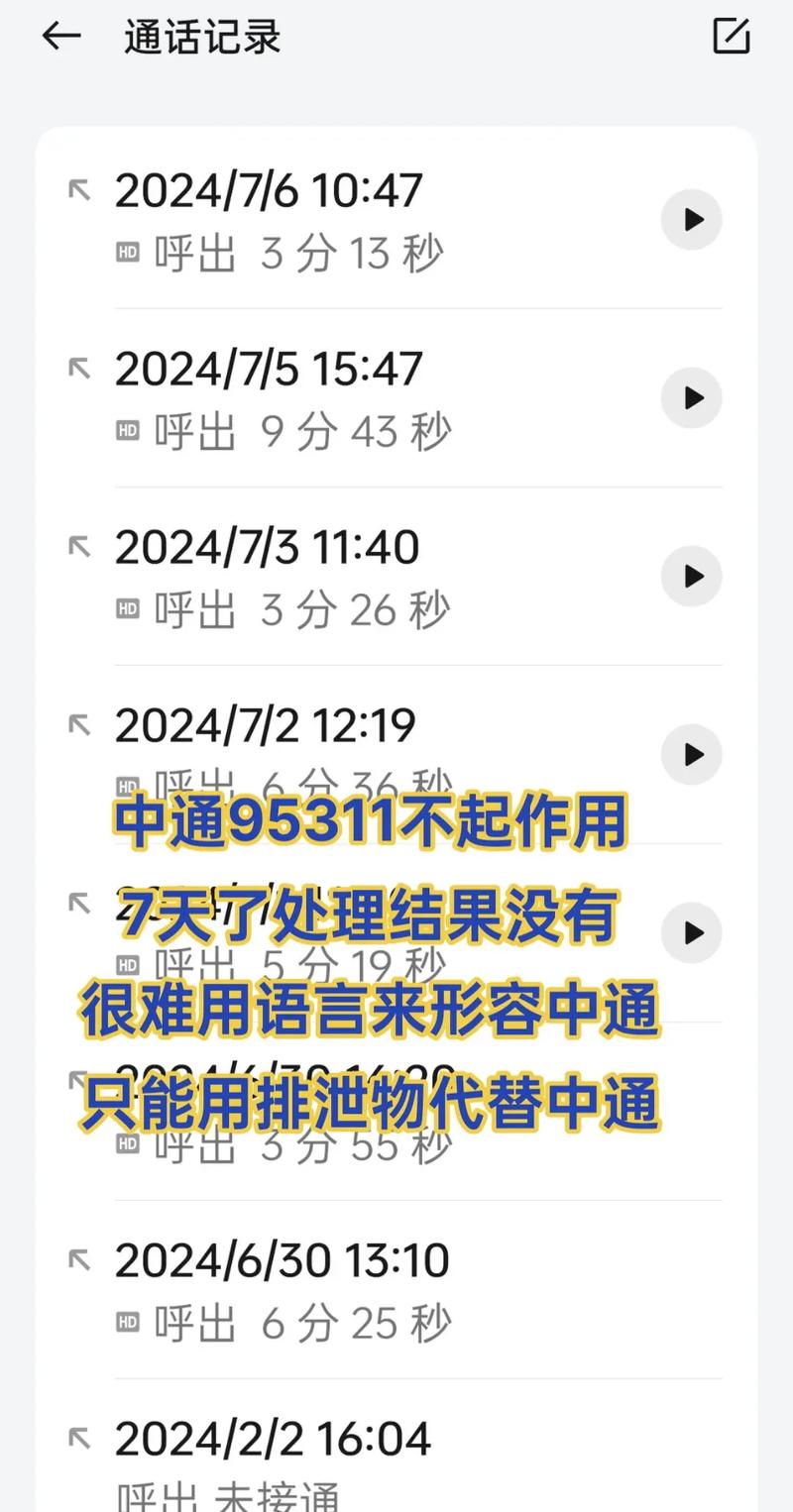
Task: Play the recording showing 5 分 19 秒
Action: (x=691, y=932)
